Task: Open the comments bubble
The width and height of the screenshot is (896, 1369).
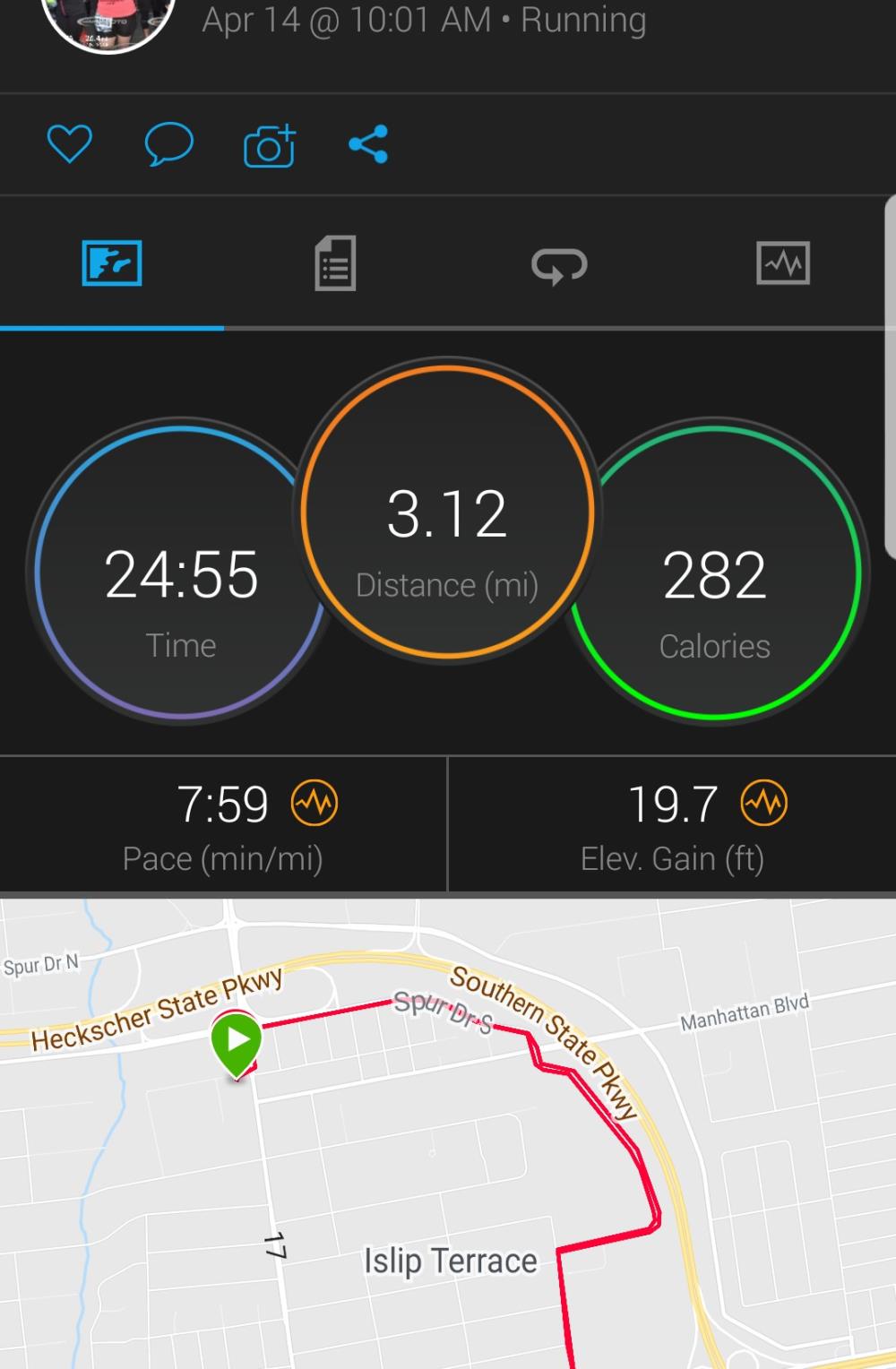Action: pos(168,144)
